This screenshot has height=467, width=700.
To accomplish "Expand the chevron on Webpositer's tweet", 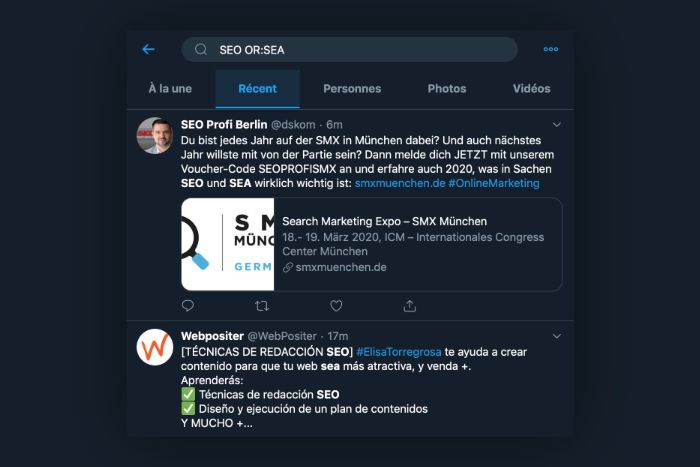I will (x=557, y=337).
